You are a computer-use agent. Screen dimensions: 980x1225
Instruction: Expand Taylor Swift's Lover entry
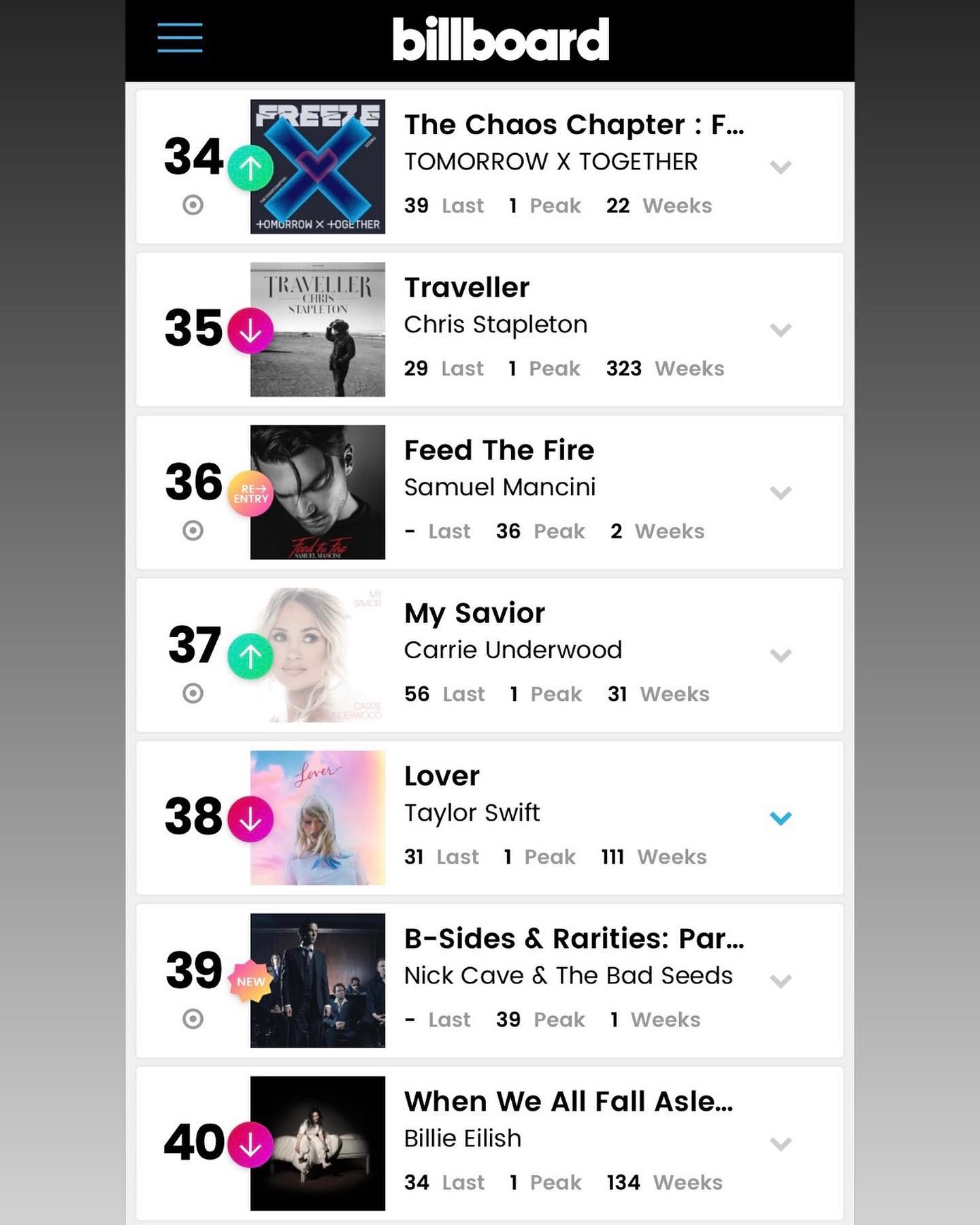(781, 817)
